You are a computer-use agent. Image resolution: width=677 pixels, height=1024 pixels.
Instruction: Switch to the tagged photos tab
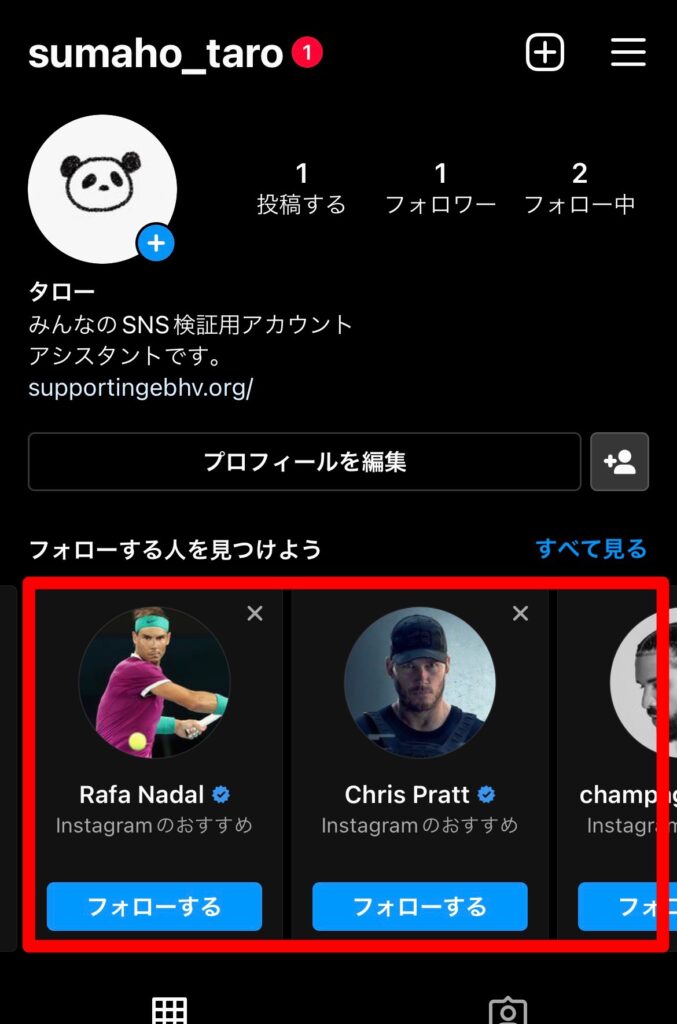coord(507,1008)
